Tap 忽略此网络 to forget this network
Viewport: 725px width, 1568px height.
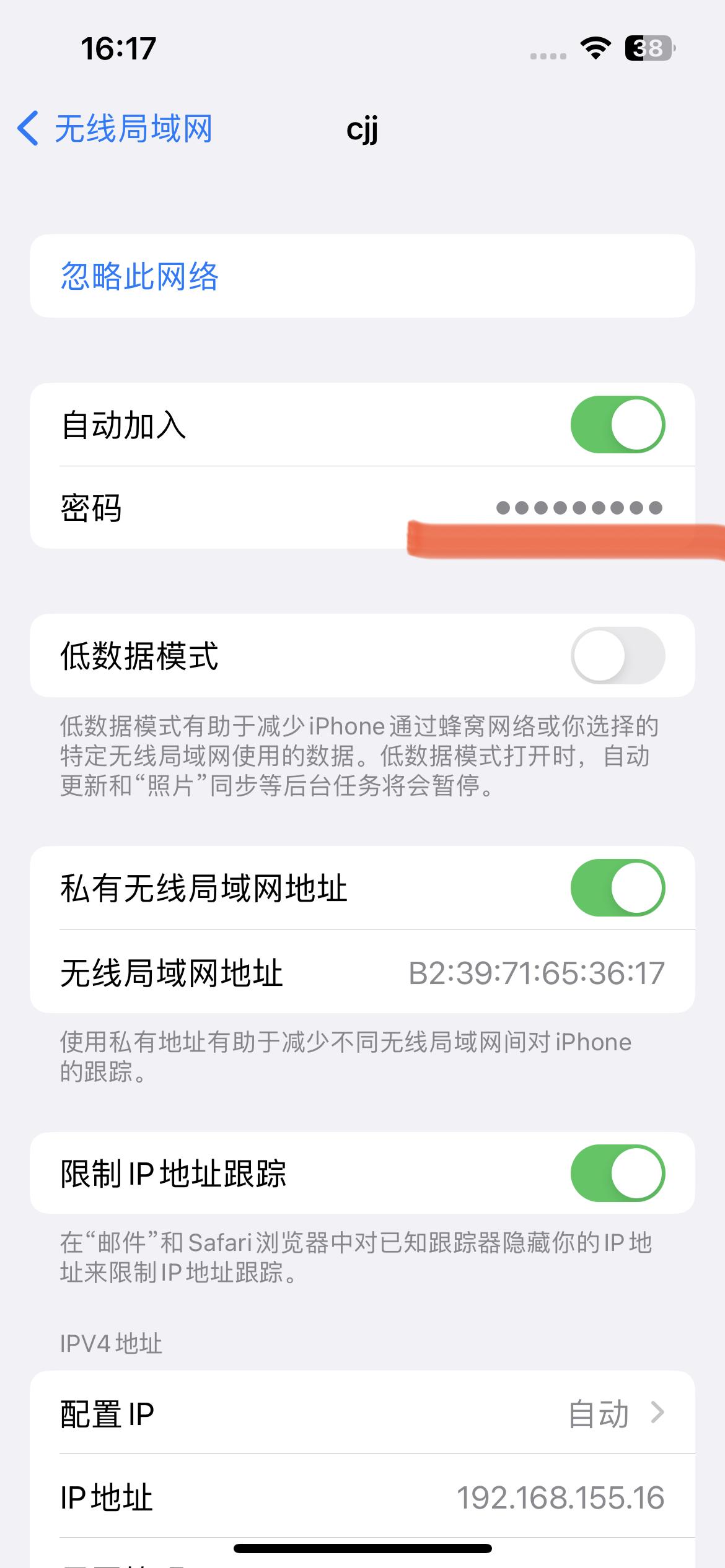(362, 276)
